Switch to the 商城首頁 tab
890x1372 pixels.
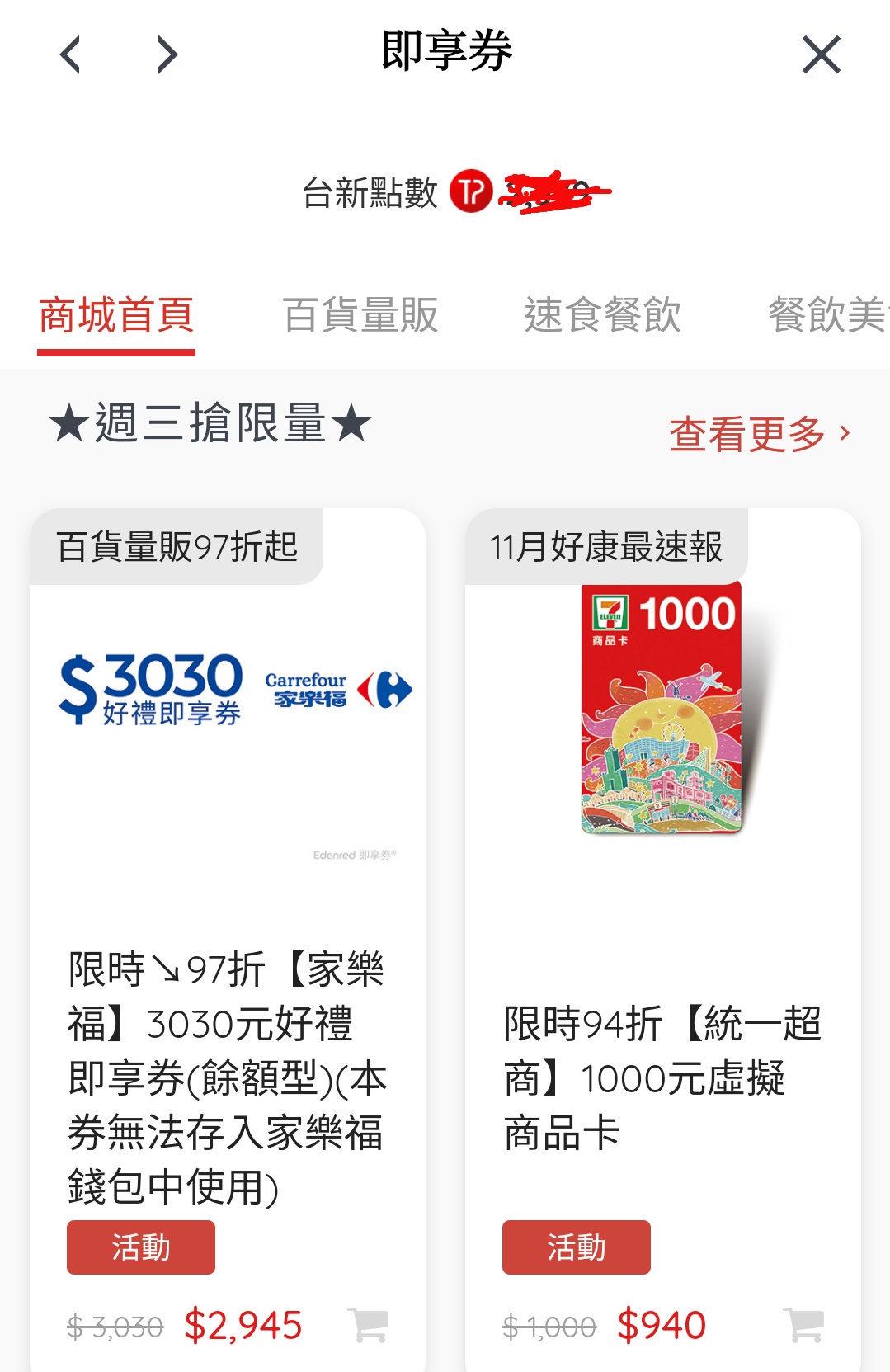116,316
